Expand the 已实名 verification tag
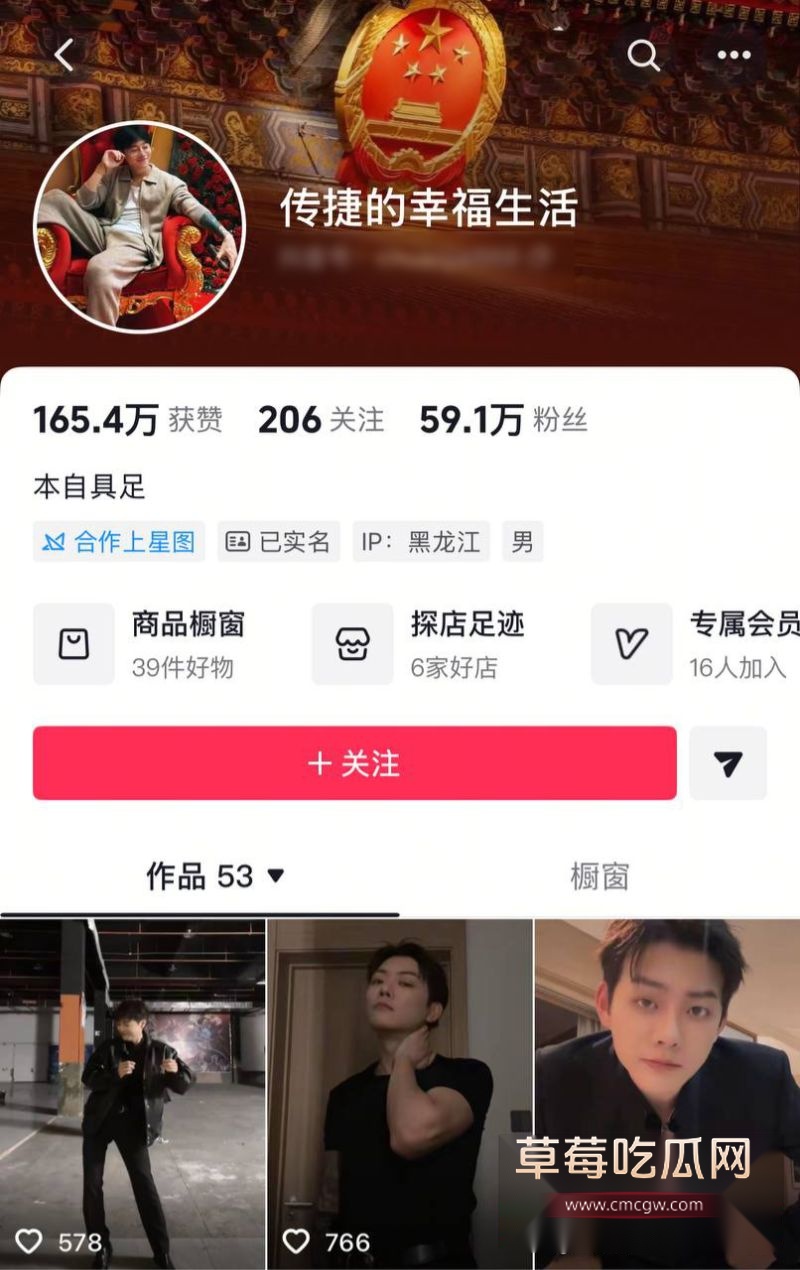800x1270 pixels. coord(278,542)
